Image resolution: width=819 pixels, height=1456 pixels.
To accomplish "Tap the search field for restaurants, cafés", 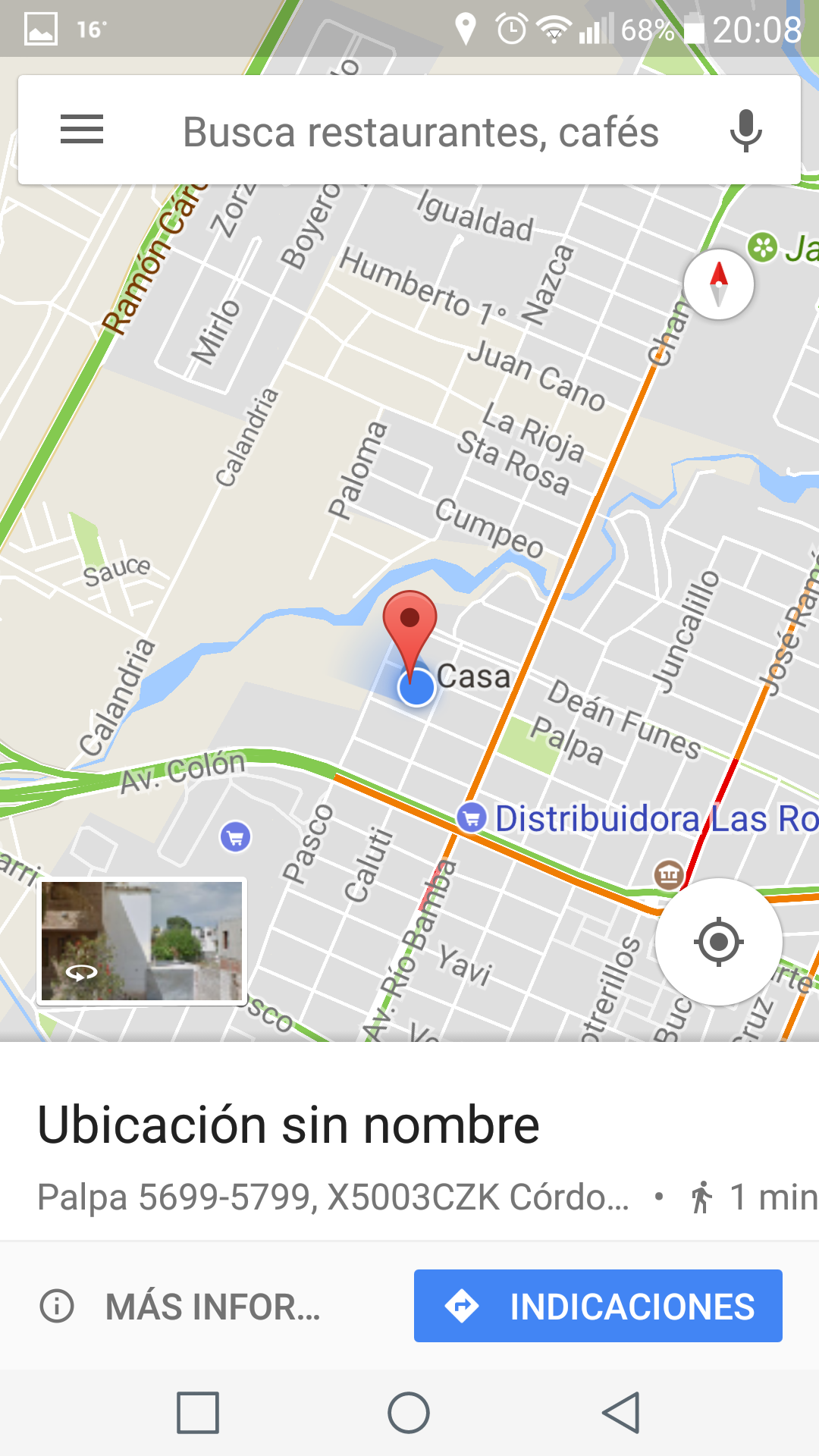I will (x=421, y=132).
